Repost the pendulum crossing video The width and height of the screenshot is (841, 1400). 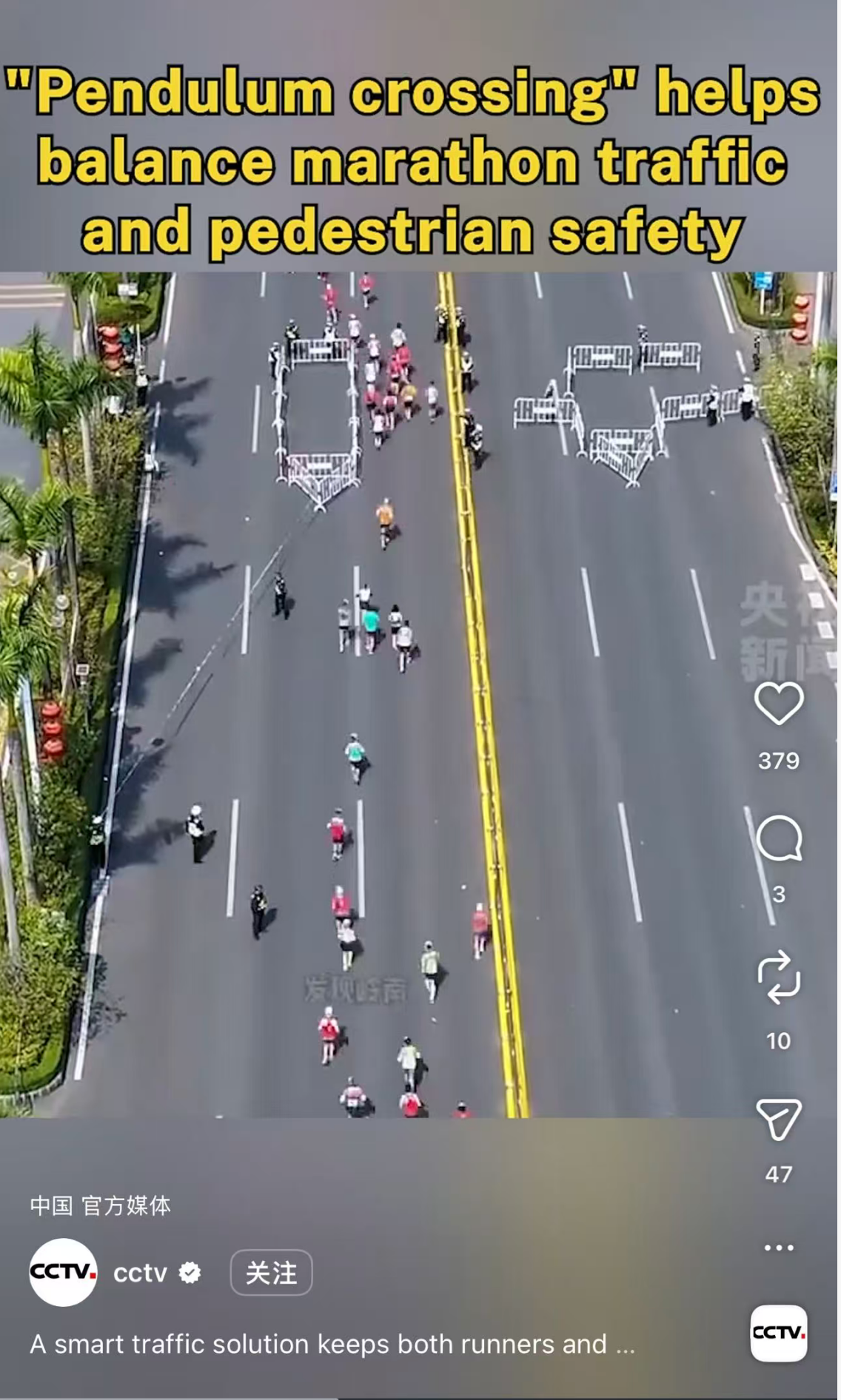778,977
